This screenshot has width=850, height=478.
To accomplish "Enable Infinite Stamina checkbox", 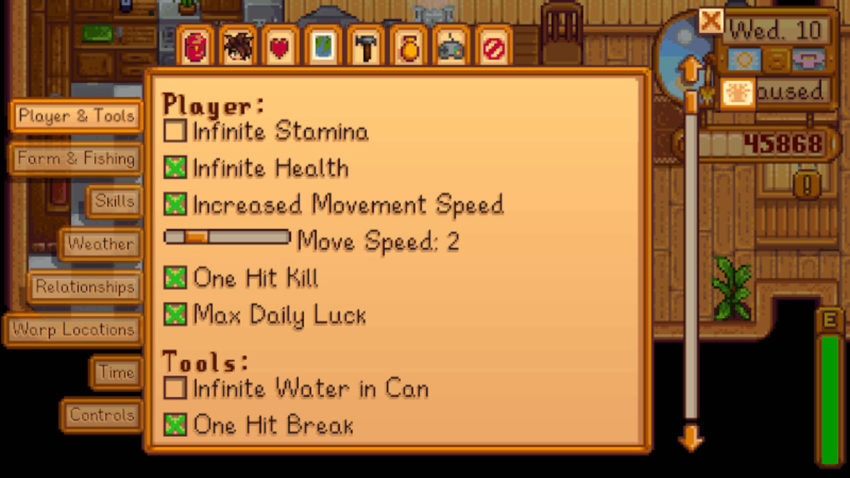I will click(175, 131).
